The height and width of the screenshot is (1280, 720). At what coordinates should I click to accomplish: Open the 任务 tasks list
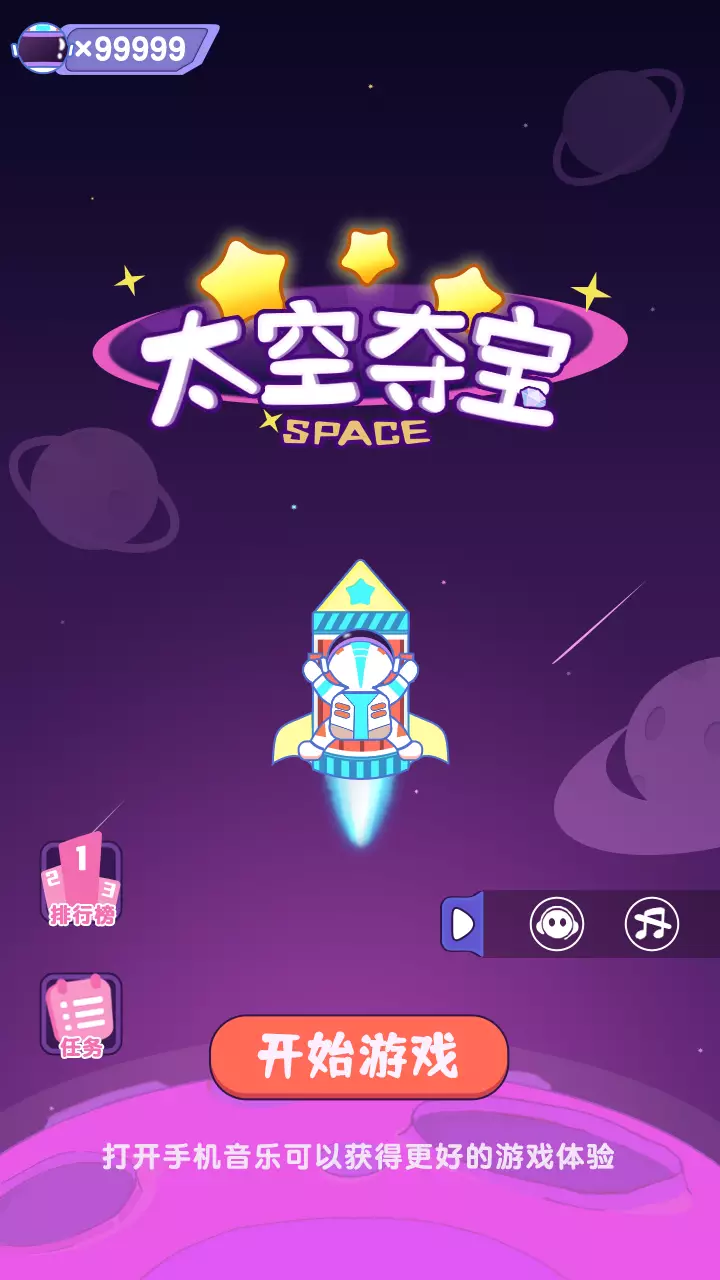81,1015
